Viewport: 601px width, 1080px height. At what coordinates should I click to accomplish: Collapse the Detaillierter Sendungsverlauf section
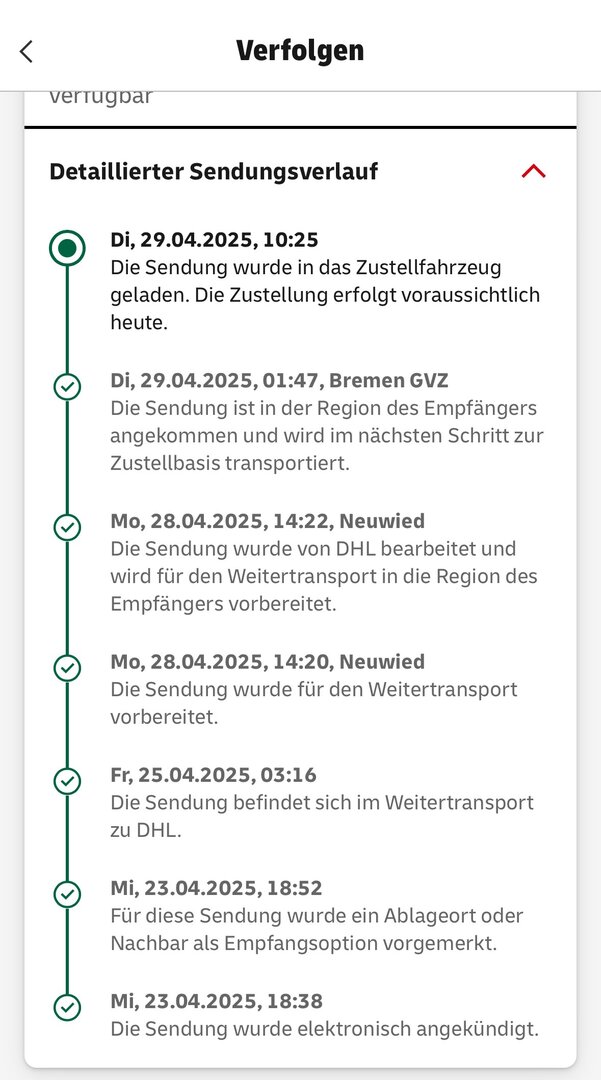click(533, 171)
